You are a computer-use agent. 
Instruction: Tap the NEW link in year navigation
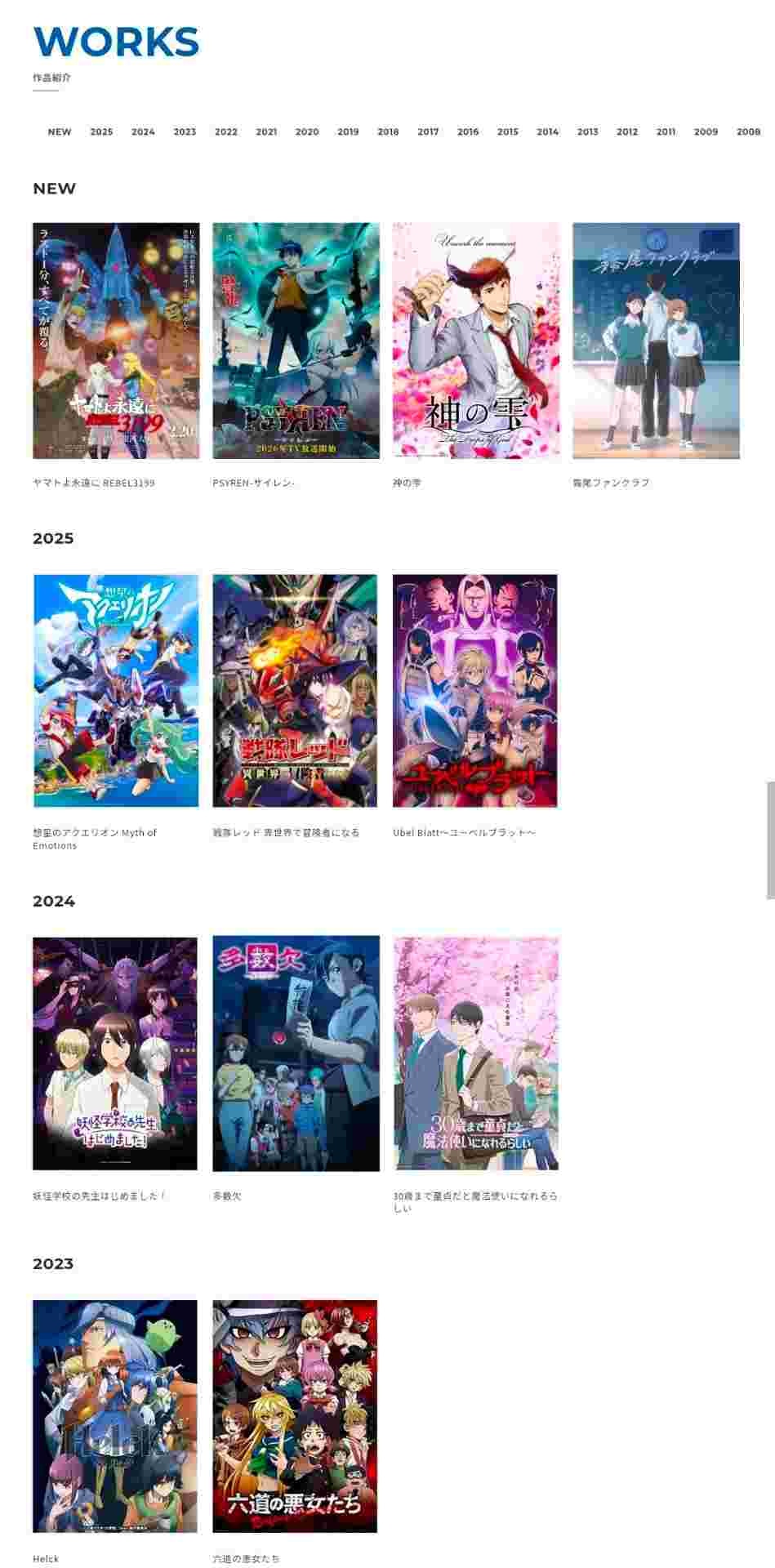tap(60, 131)
